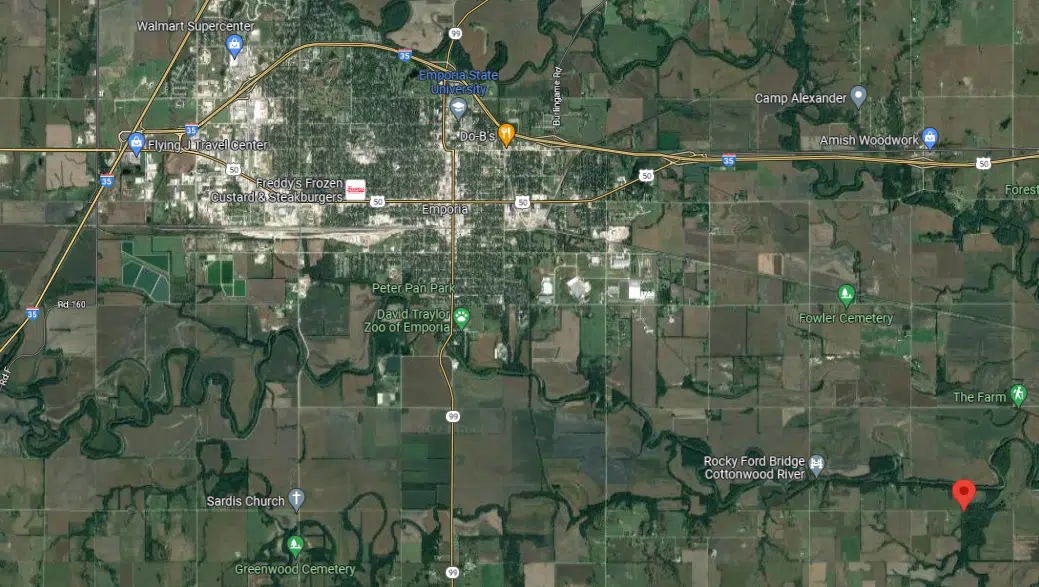The width and height of the screenshot is (1039, 587).
Task: Select the Sardis Church marker
Action: [x=296, y=499]
